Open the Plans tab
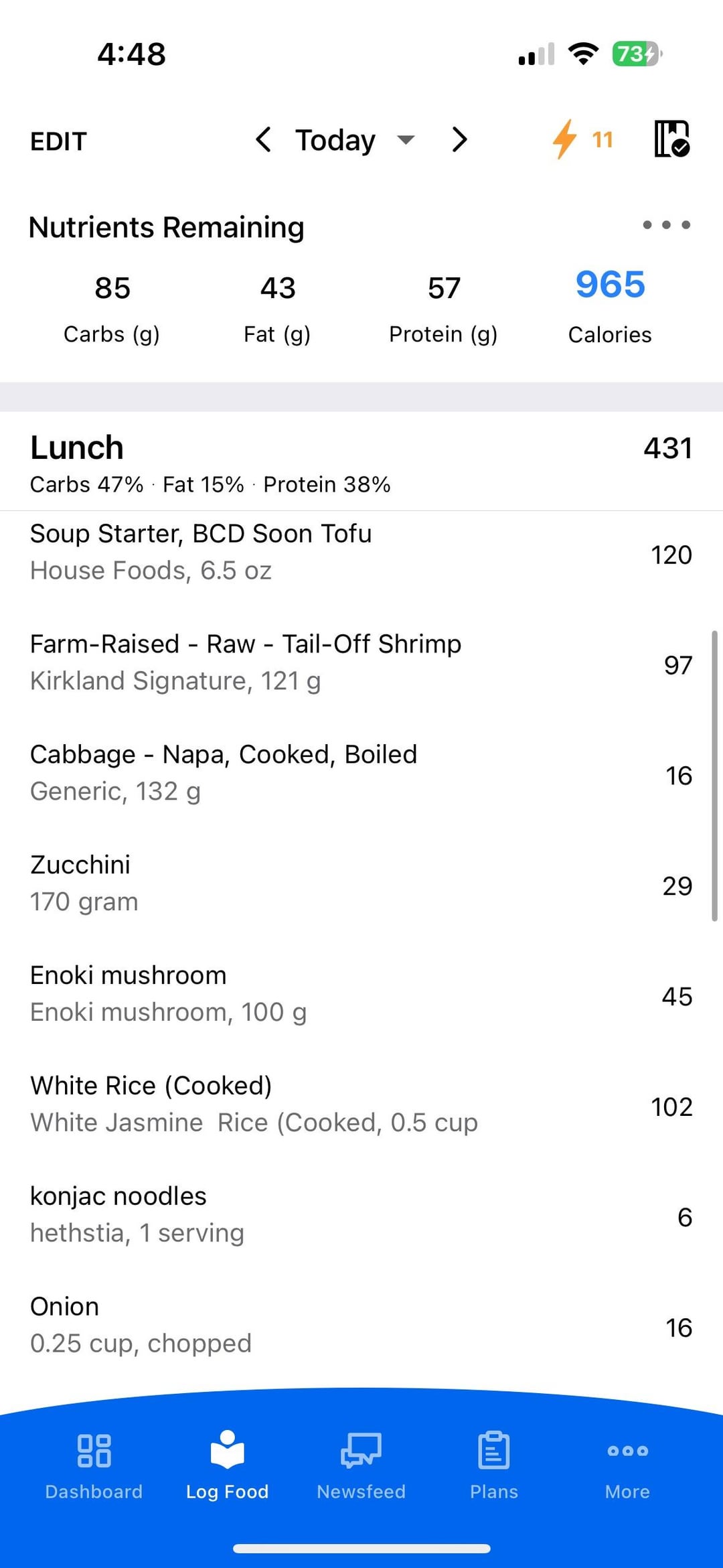Viewport: 723px width, 1568px height. pyautogui.click(x=494, y=1466)
